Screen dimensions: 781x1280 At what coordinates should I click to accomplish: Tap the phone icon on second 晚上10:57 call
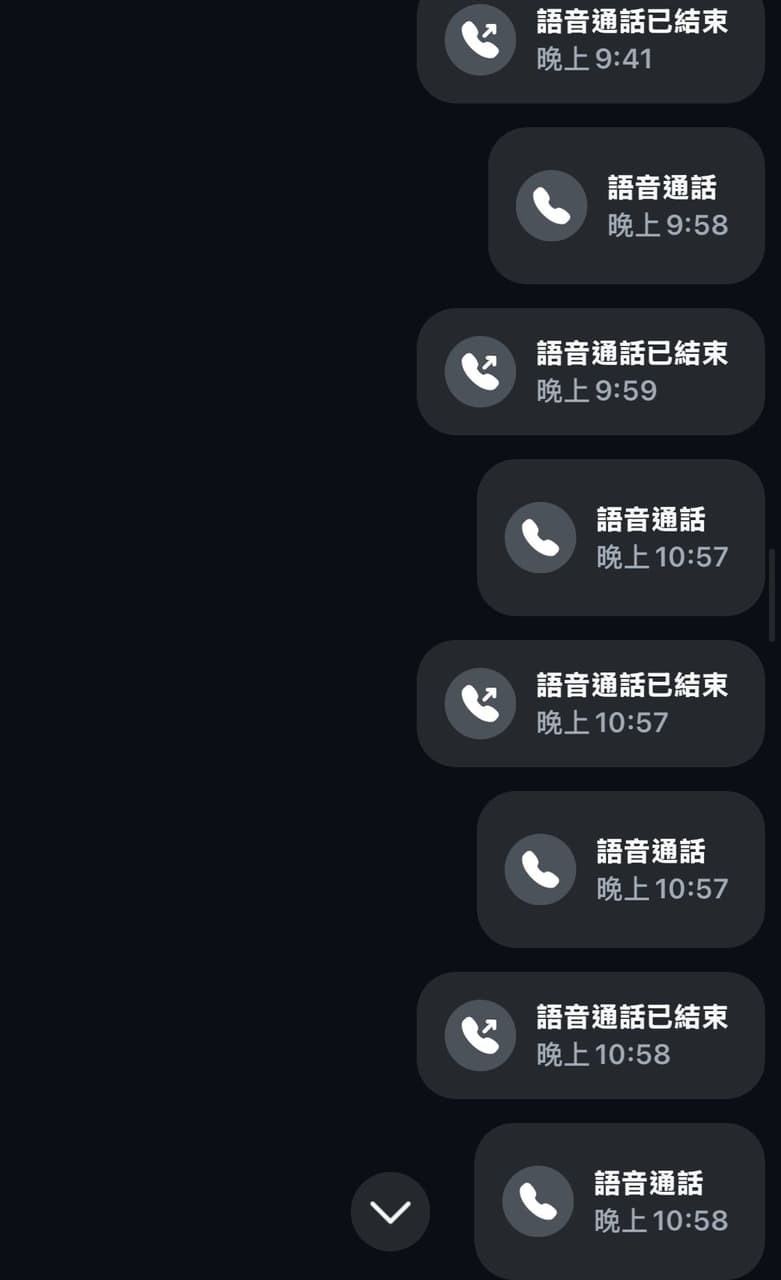540,869
